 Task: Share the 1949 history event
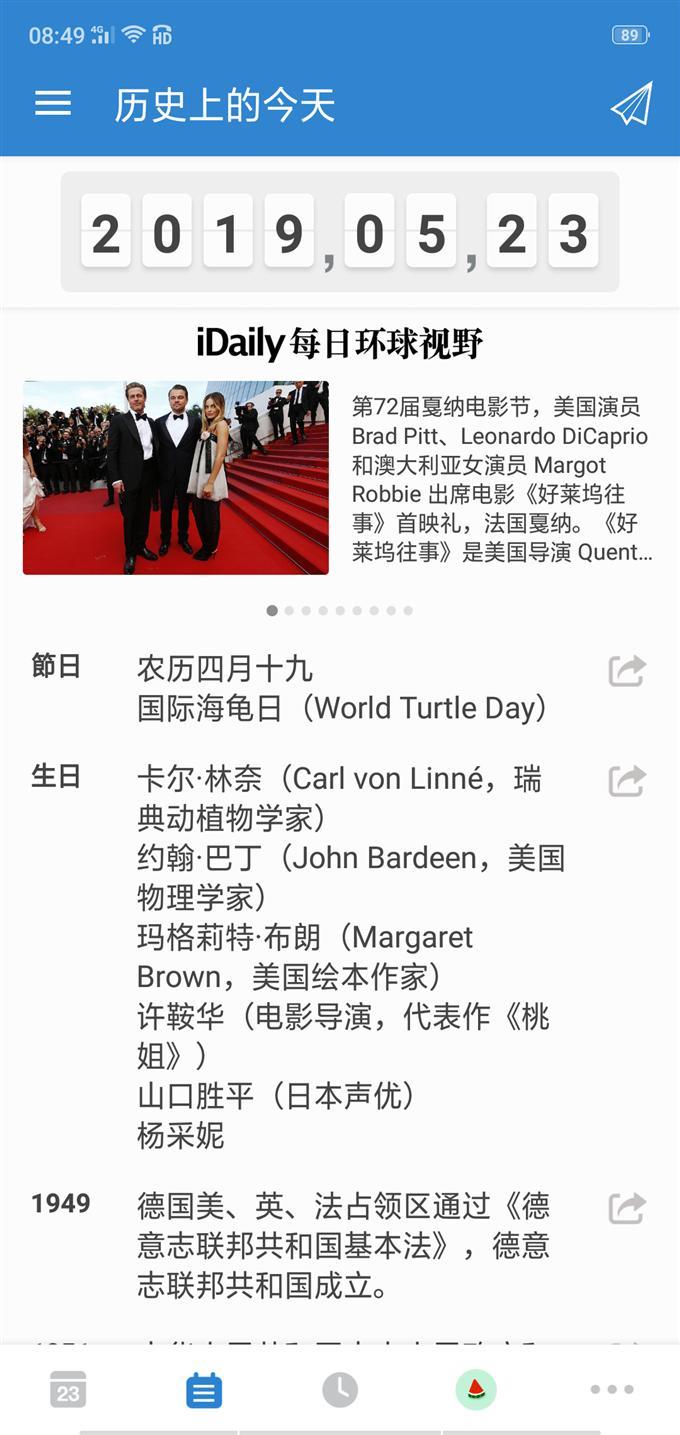click(627, 1208)
